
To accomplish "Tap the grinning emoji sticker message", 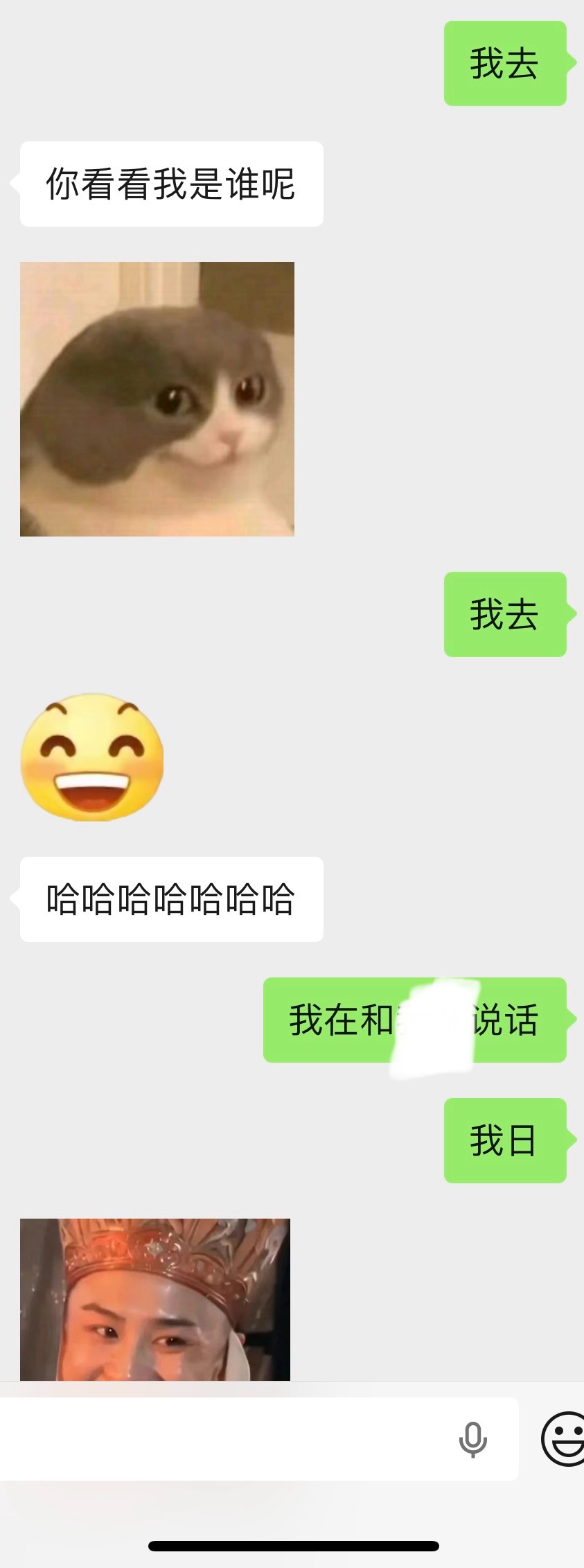I will [92, 757].
